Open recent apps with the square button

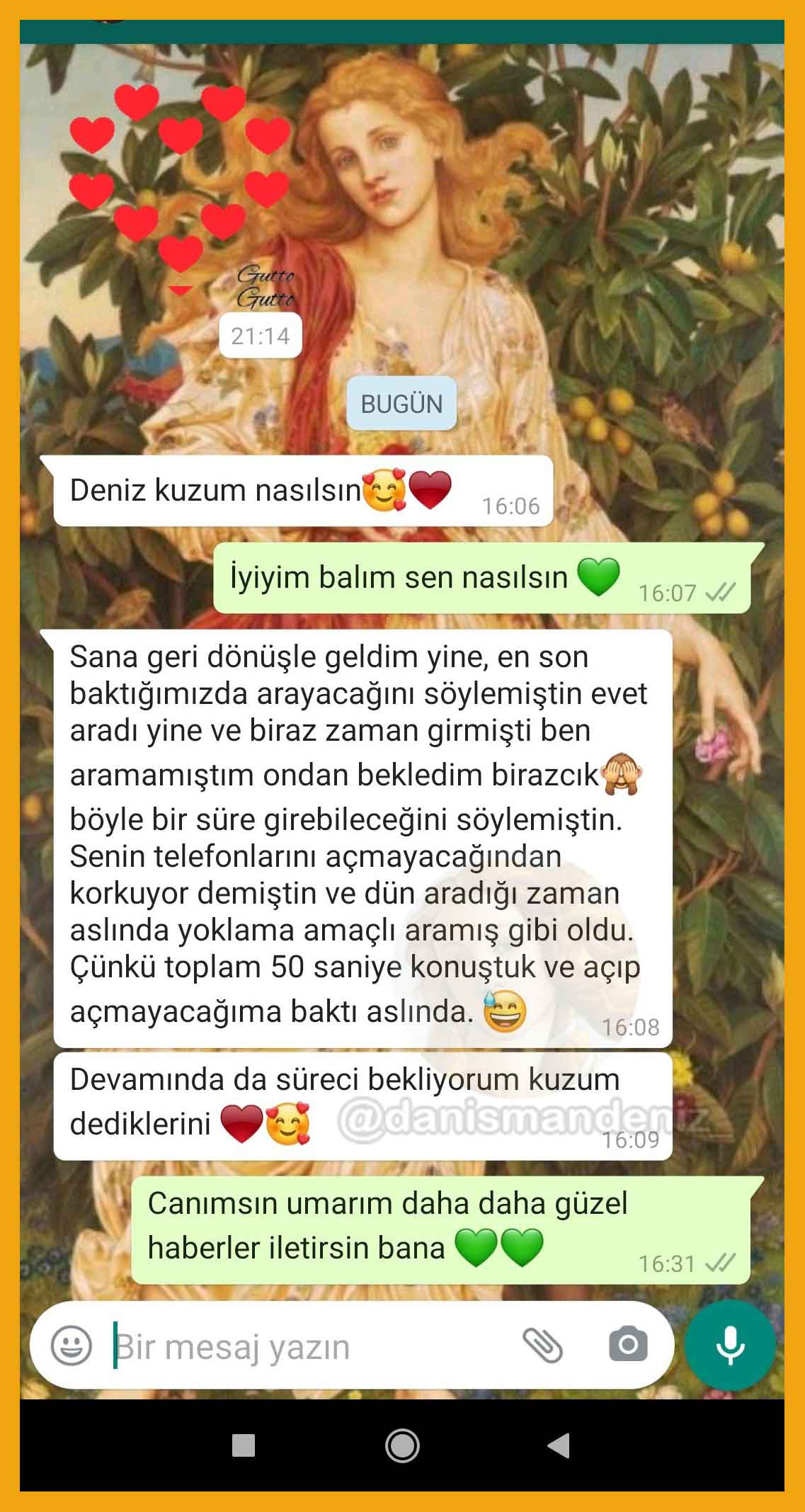(x=244, y=1445)
